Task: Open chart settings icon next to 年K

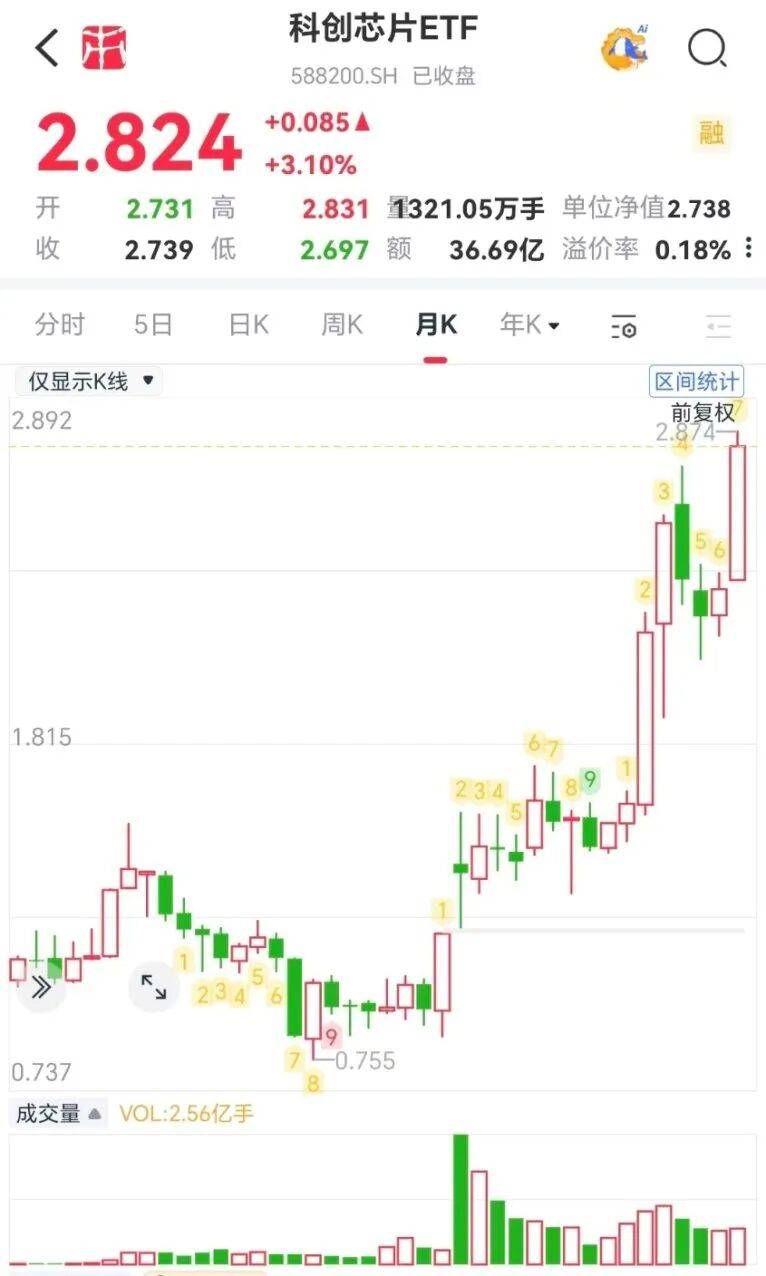Action: pos(624,326)
